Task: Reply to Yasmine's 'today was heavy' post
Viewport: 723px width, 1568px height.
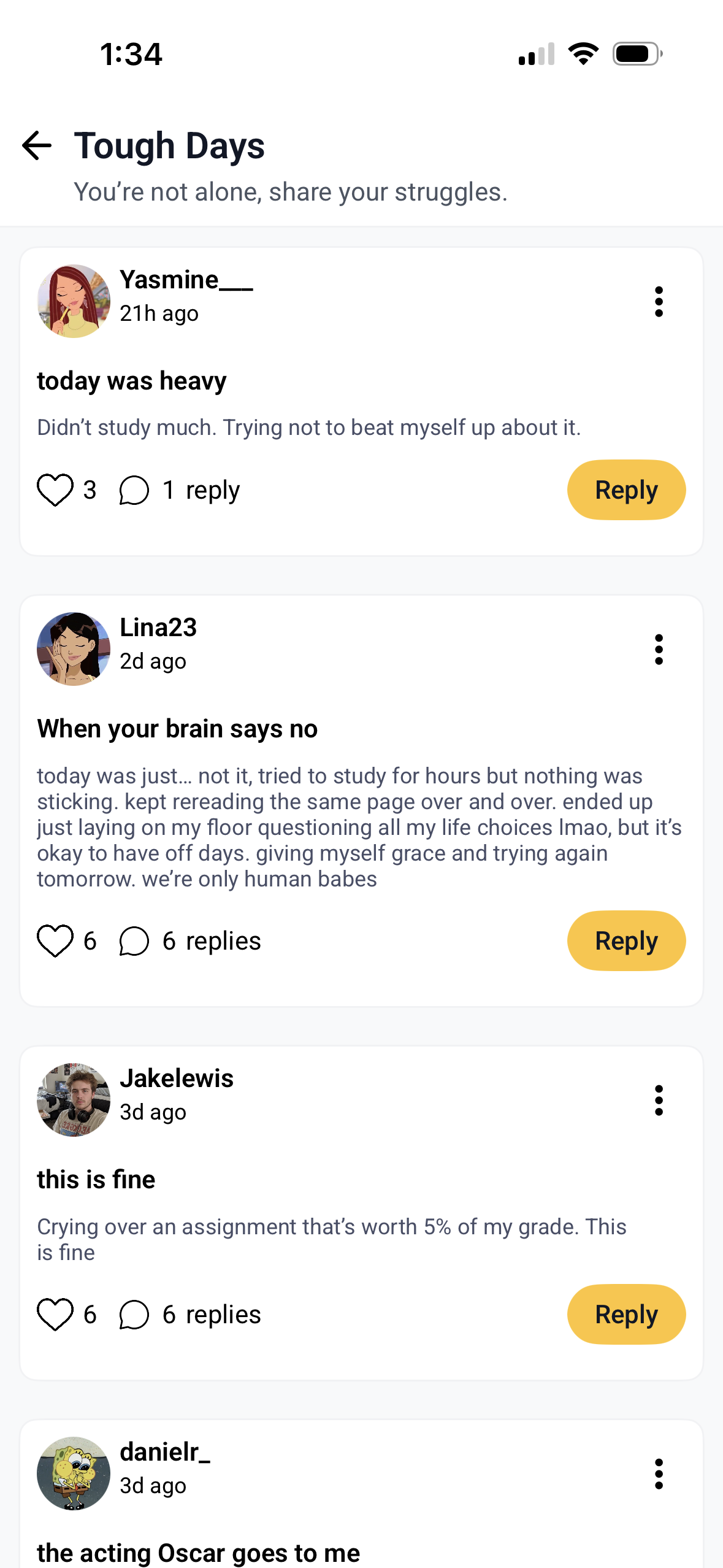Action: pos(626,490)
